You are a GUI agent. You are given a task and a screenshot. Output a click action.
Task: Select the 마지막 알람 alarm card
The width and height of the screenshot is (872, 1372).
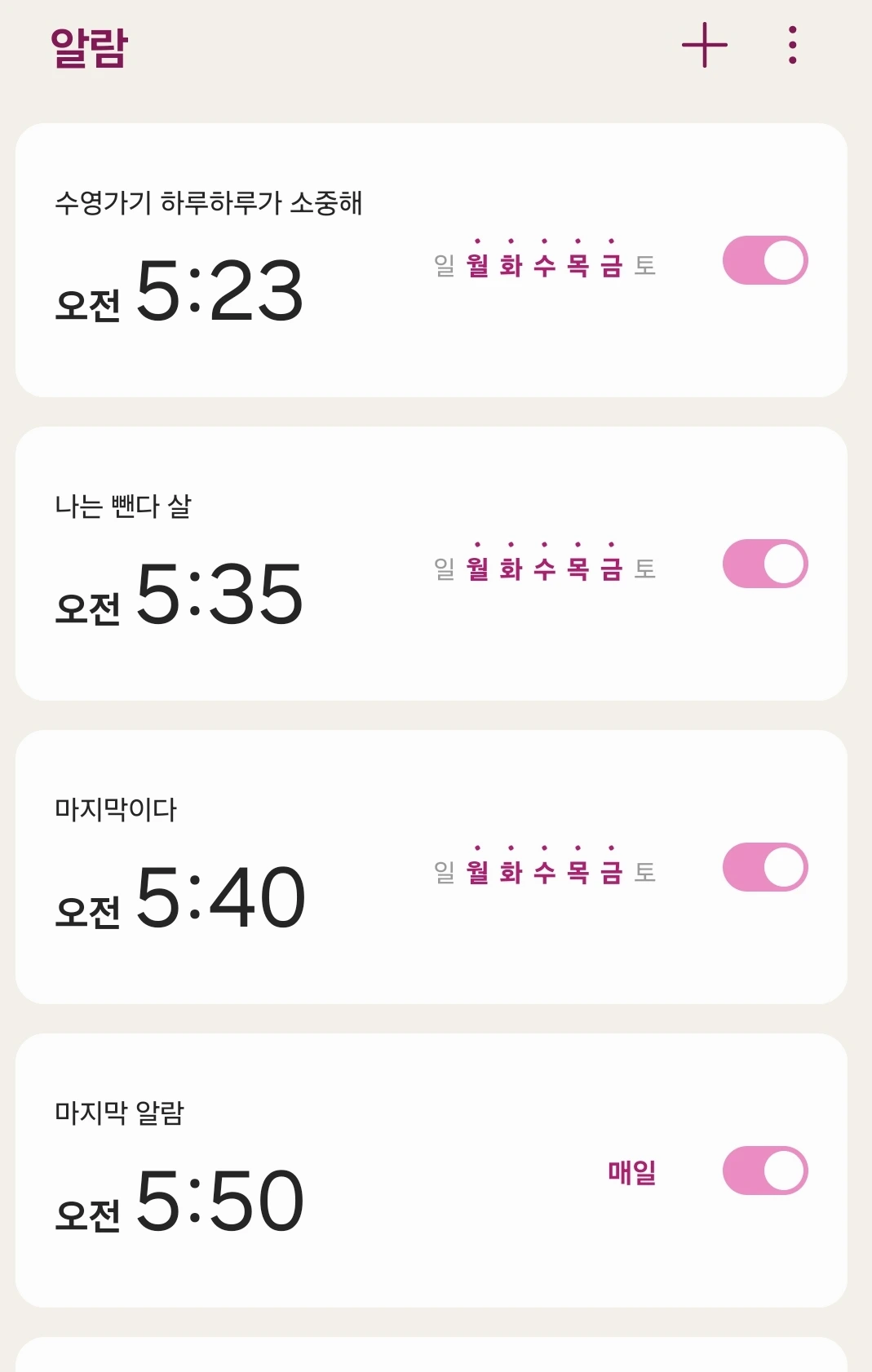(x=220, y=1200)
